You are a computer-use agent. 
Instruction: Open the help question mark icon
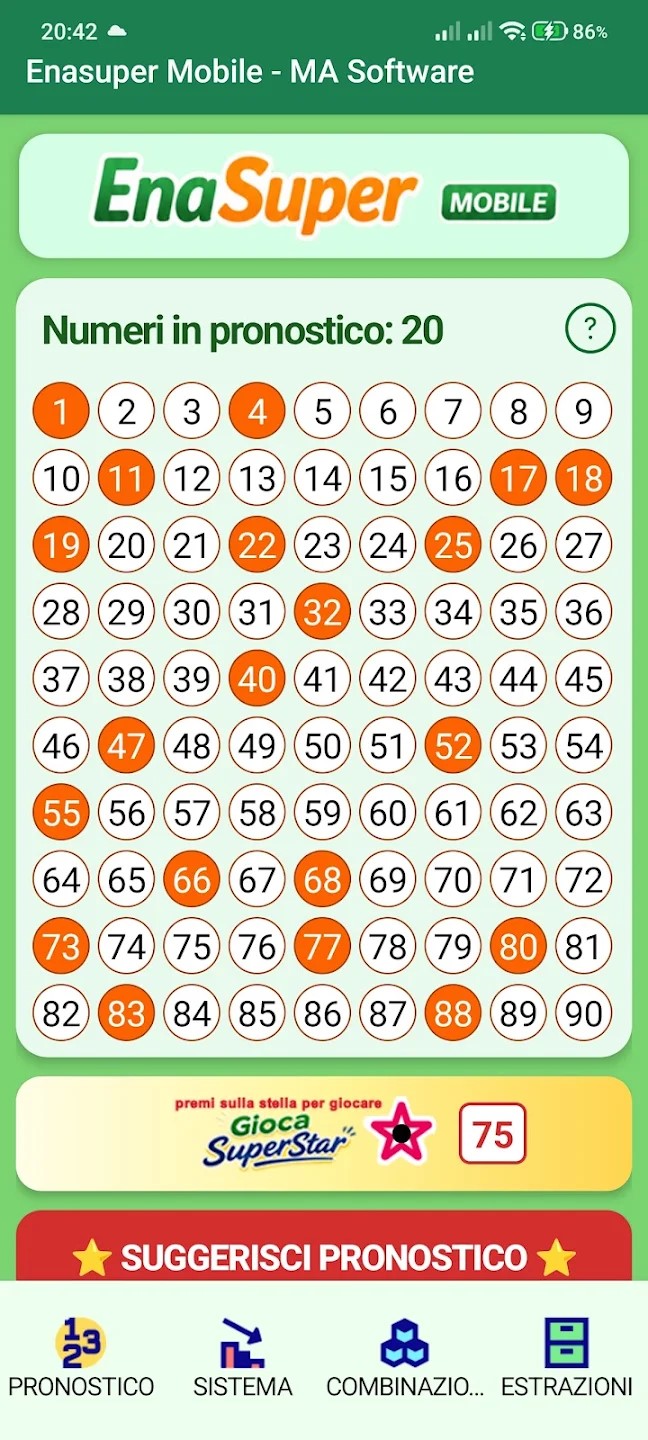click(x=590, y=328)
